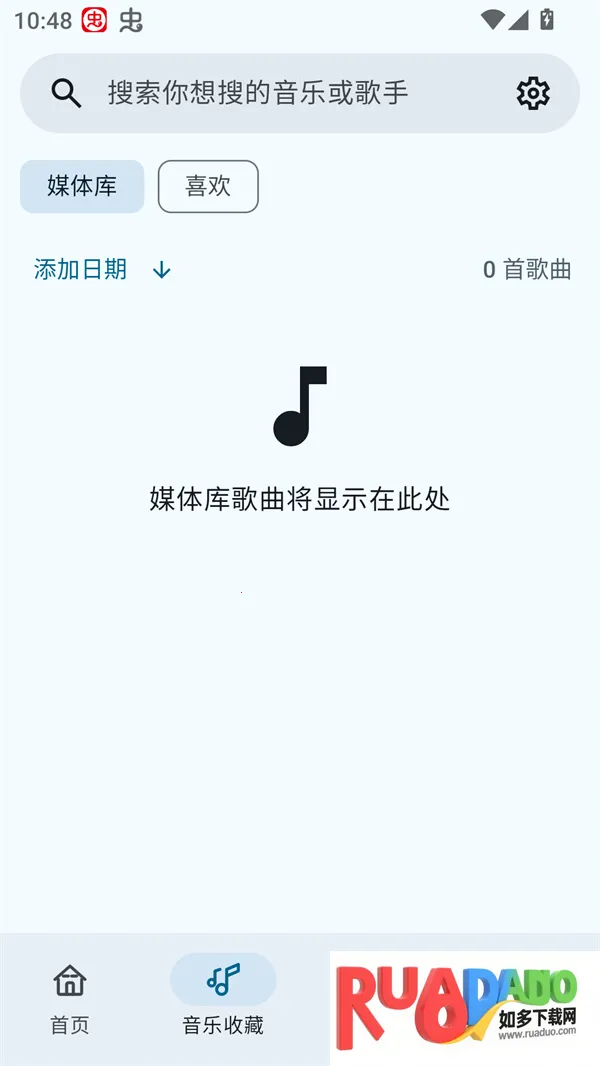The width and height of the screenshot is (600, 1066).
Task: Reverse sort order with the arrow icon
Action: click(x=162, y=270)
